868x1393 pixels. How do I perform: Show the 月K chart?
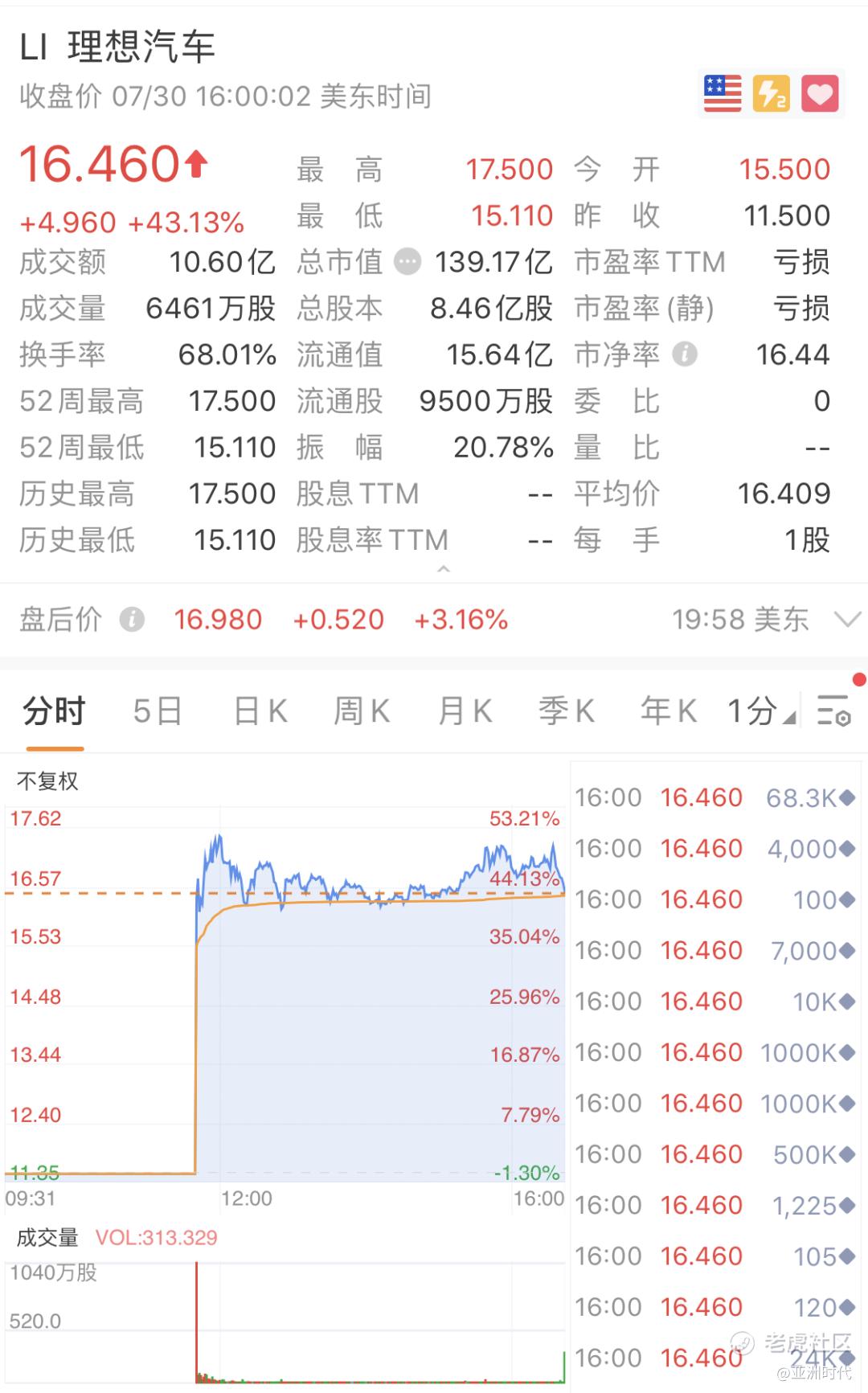(465, 711)
